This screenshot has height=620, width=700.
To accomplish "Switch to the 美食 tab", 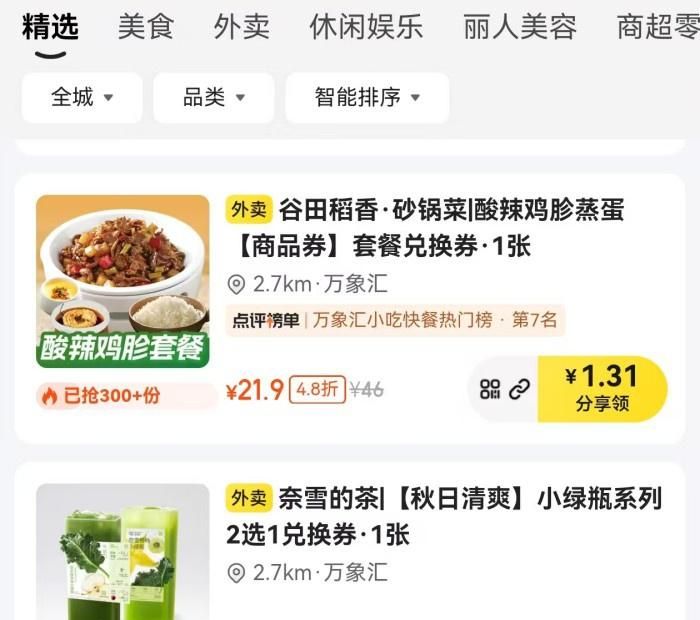I will click(x=145, y=27).
